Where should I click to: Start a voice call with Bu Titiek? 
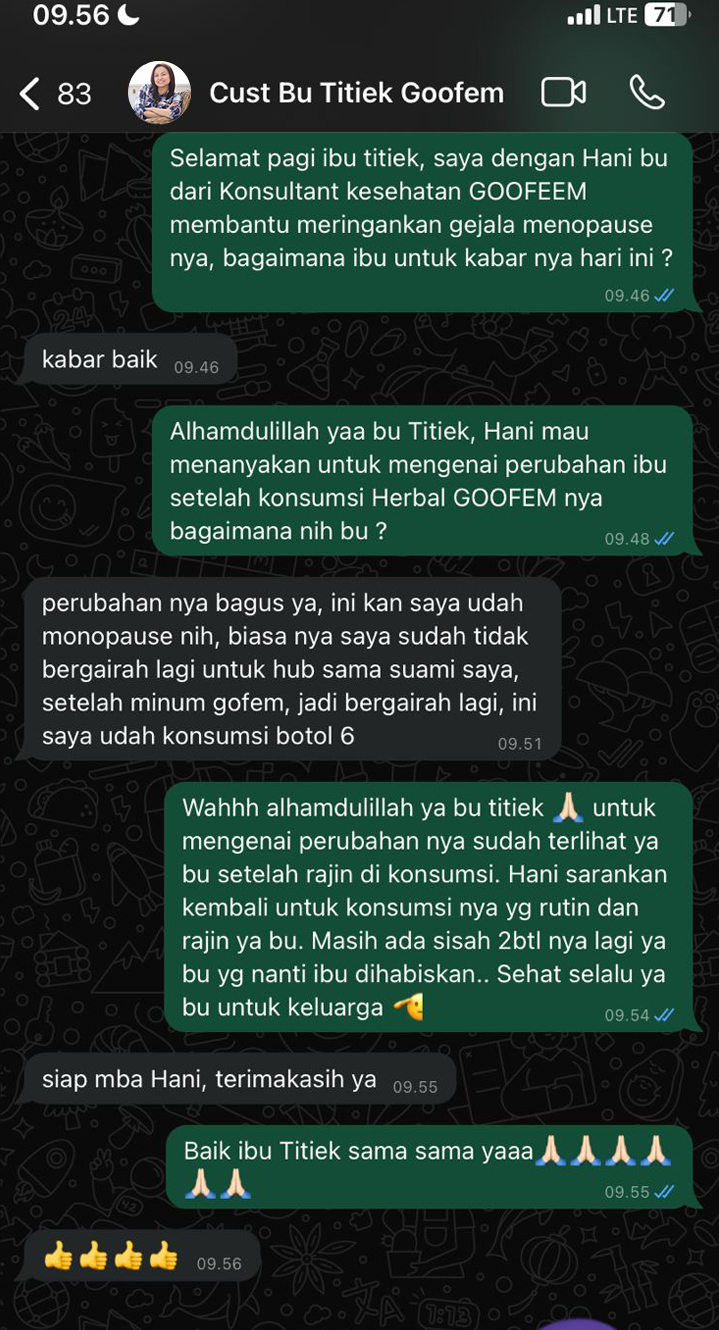click(647, 93)
